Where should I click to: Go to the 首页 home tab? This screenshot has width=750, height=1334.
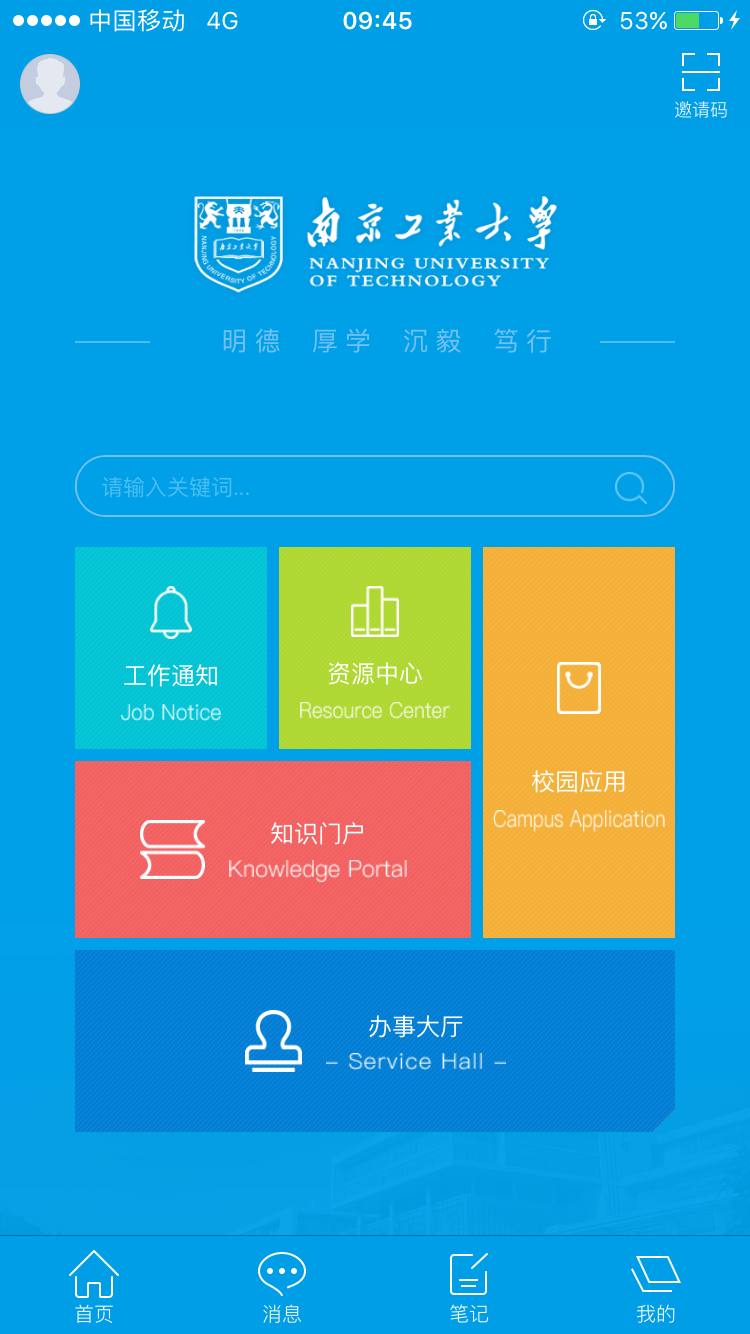coord(94,1287)
